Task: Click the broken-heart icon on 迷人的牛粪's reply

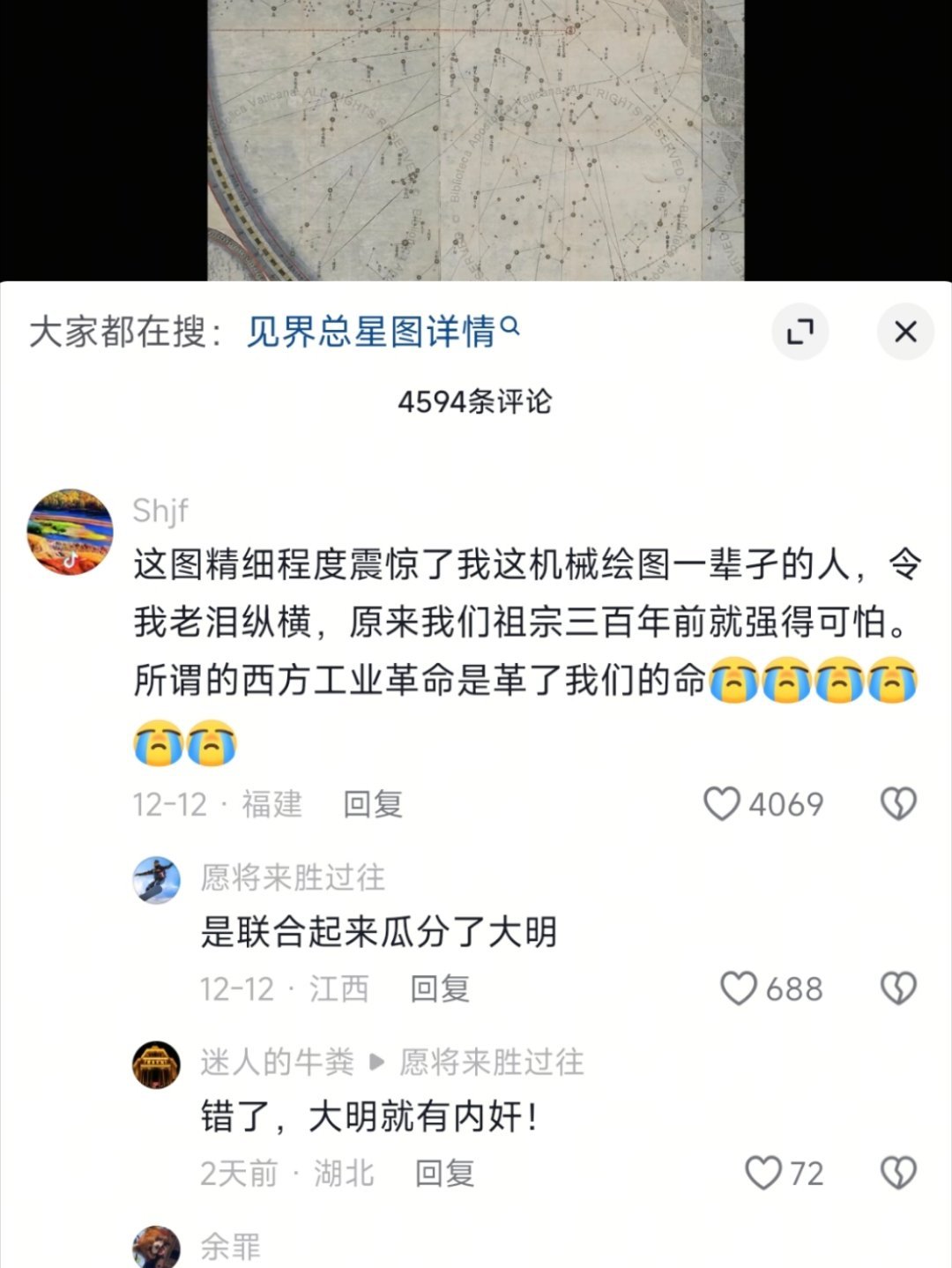Action: click(x=900, y=1173)
